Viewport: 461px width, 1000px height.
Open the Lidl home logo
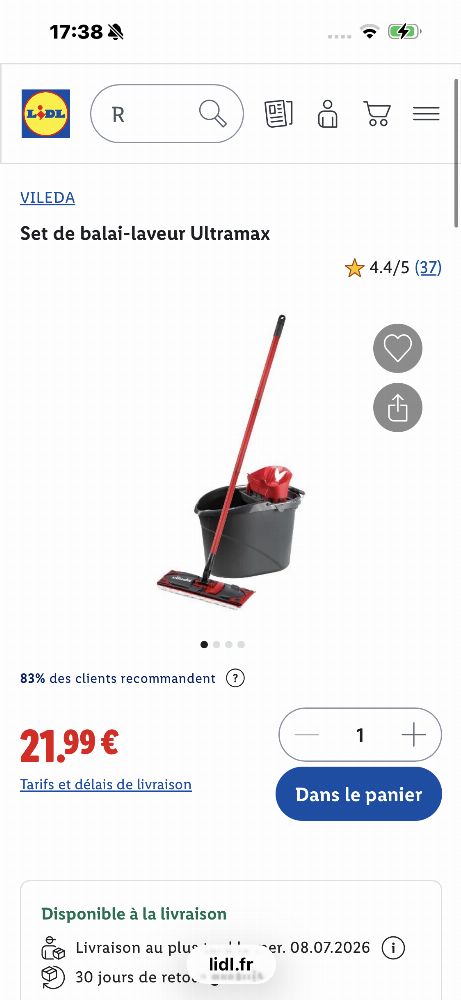tap(46, 114)
